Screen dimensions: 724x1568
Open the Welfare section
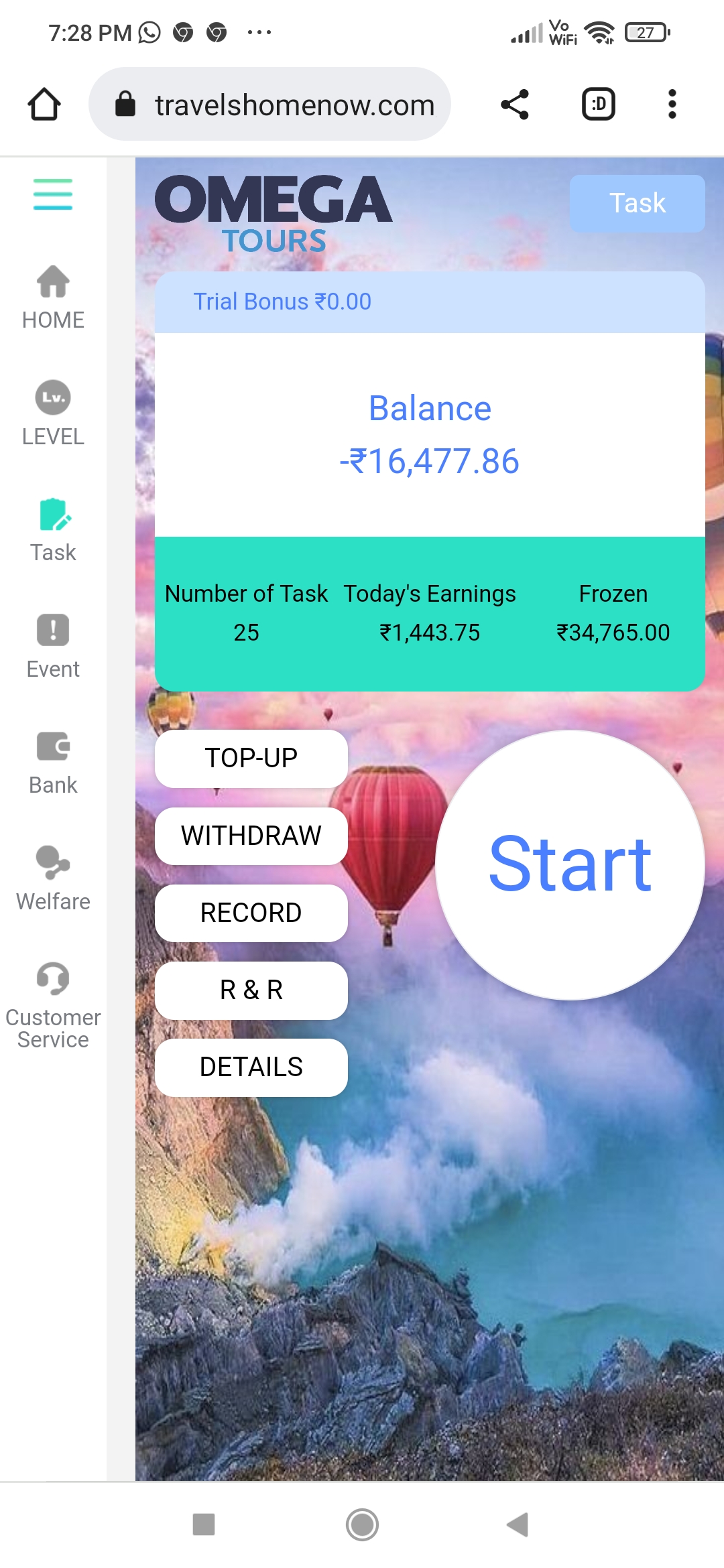tap(53, 879)
